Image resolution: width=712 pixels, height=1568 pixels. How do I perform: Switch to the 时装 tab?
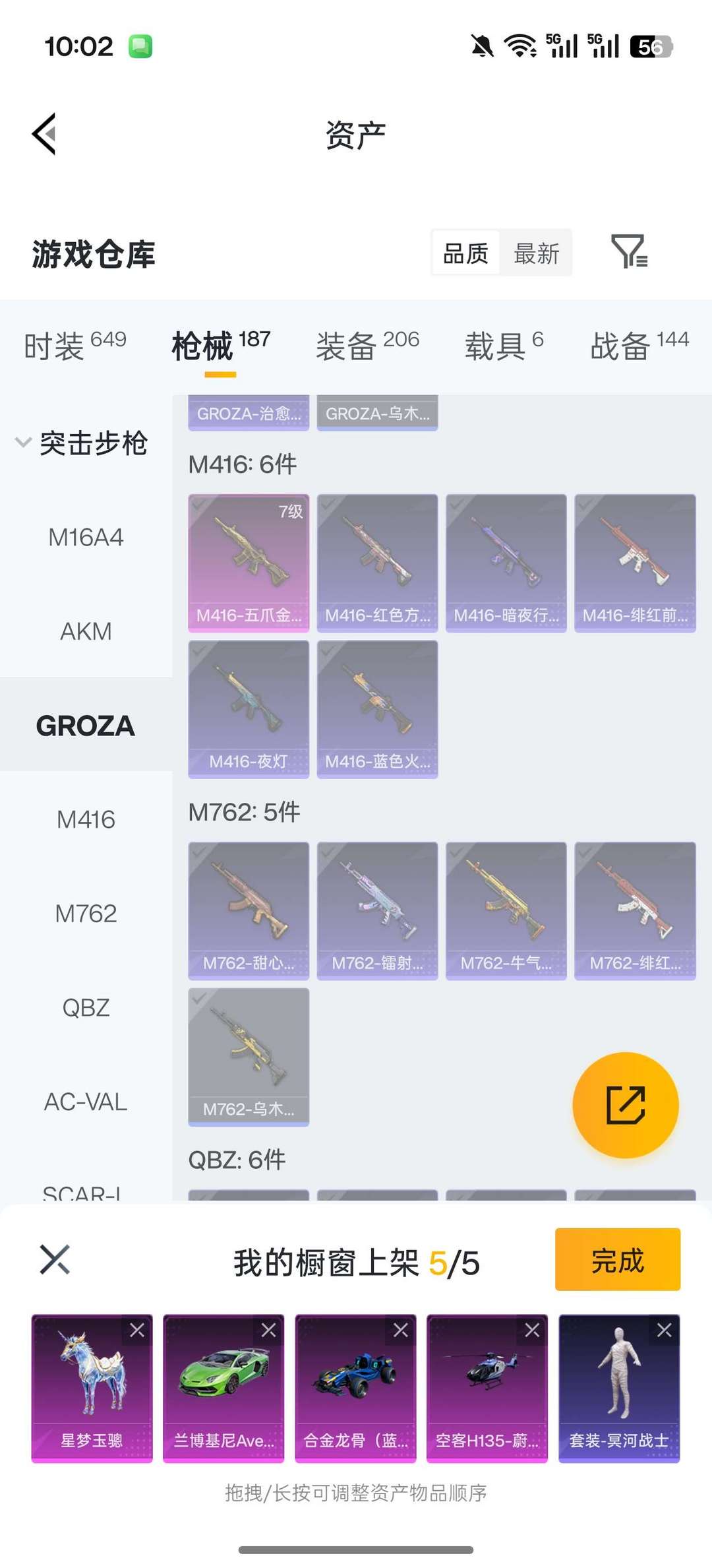coord(74,345)
